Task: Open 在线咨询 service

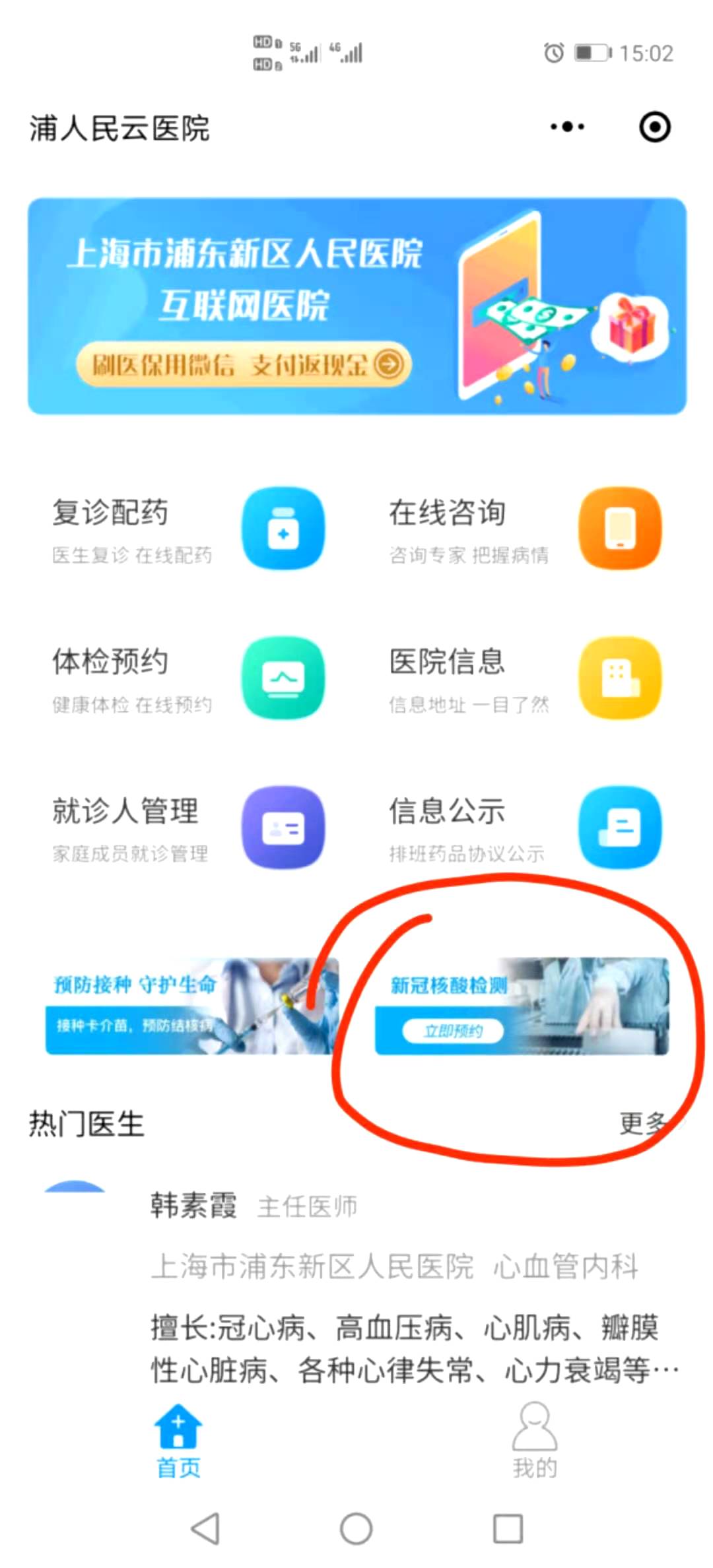Action: pyautogui.click(x=525, y=529)
